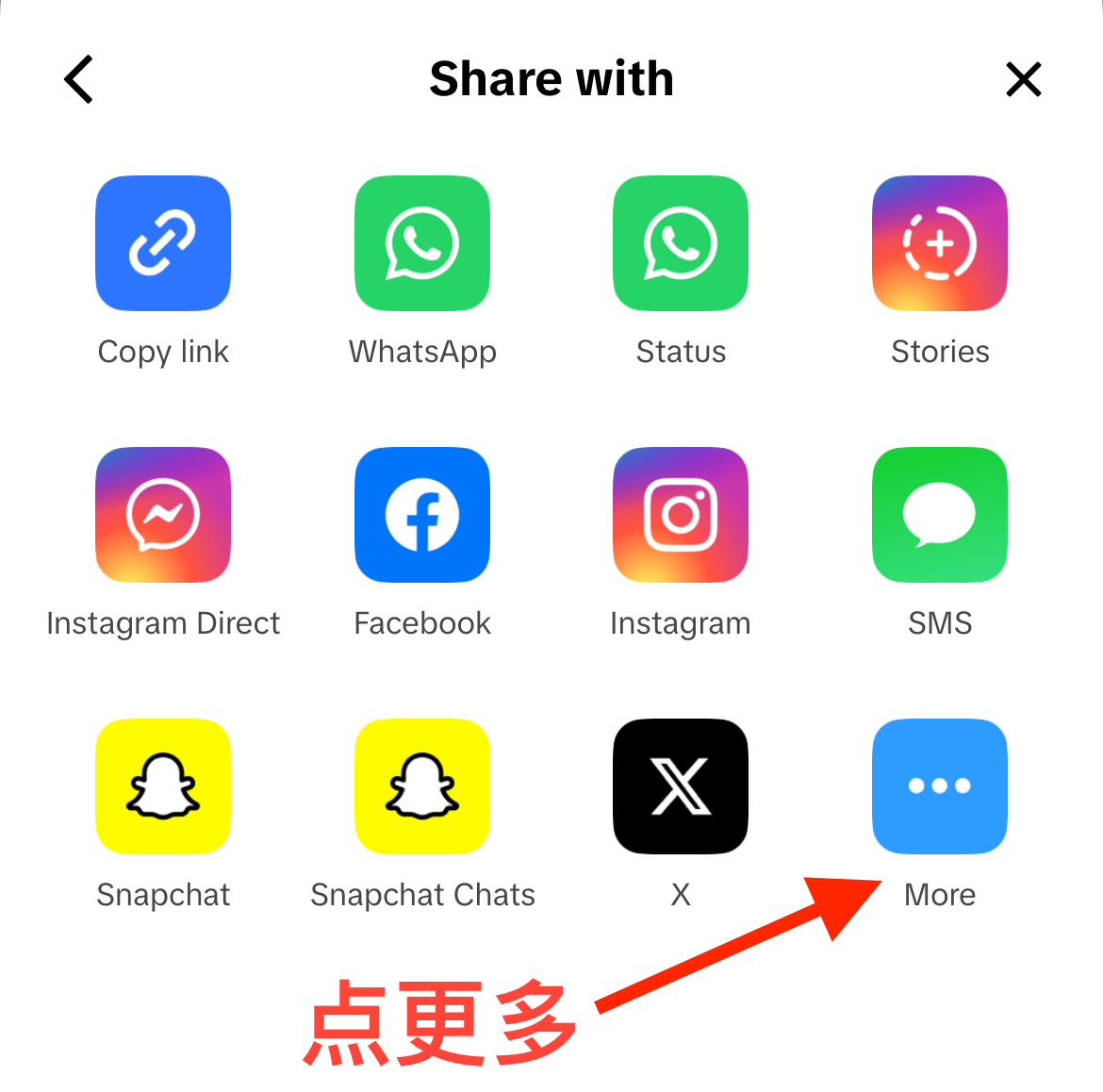This screenshot has height=1092, width=1103.
Task: Copy link to clipboard
Action: coord(163,243)
